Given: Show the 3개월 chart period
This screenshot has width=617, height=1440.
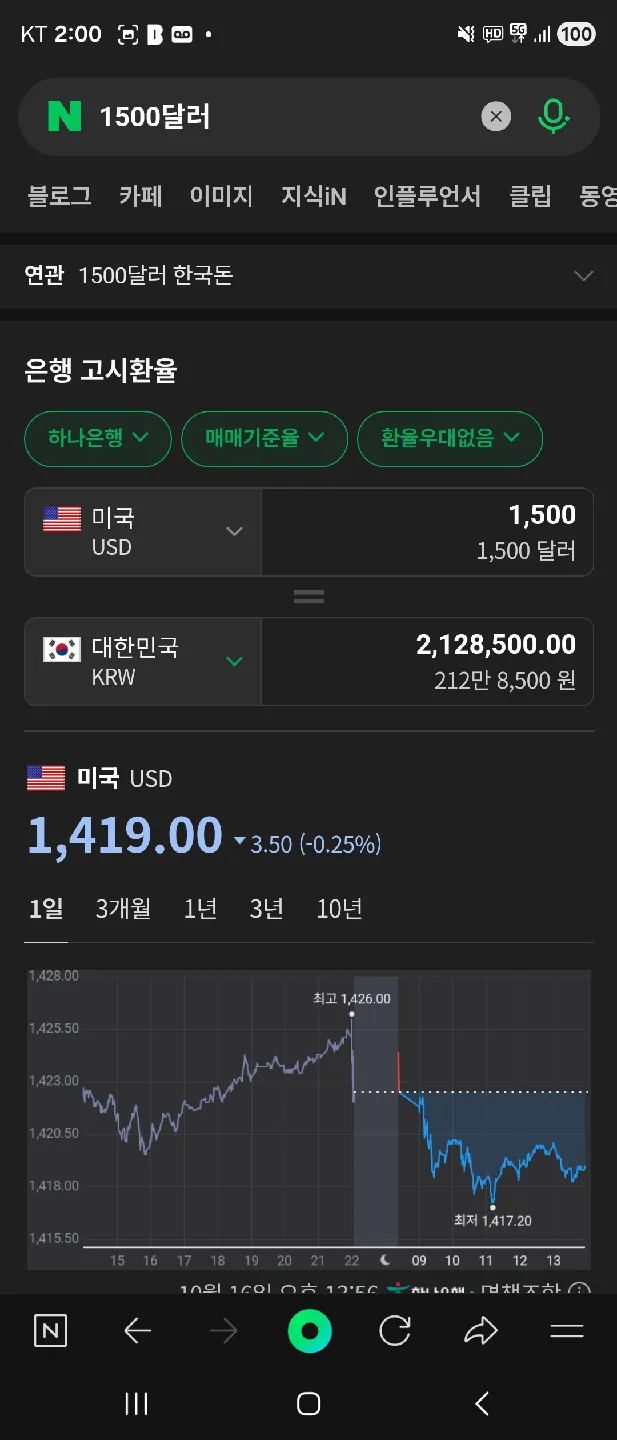Looking at the screenshot, I should click(123, 909).
